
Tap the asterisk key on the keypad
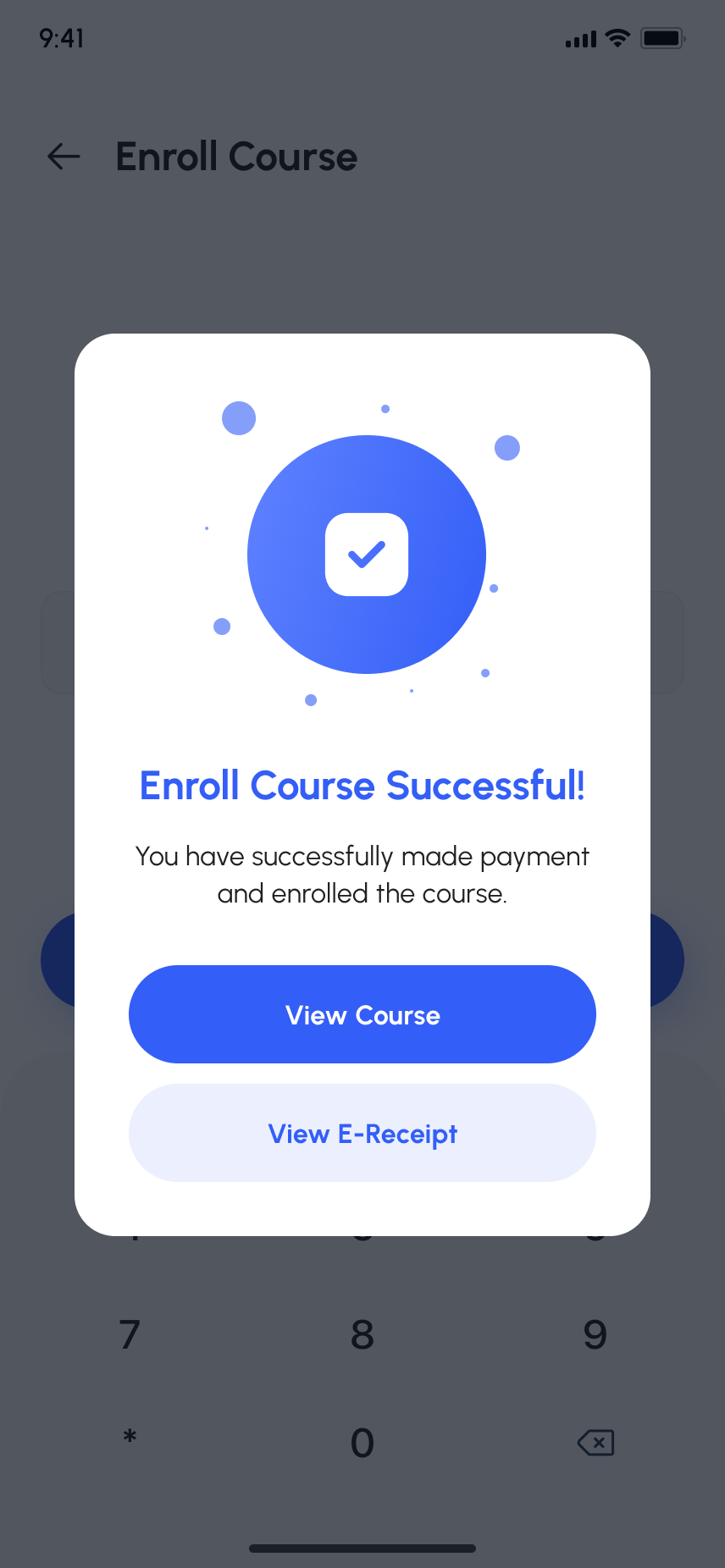tap(130, 1438)
